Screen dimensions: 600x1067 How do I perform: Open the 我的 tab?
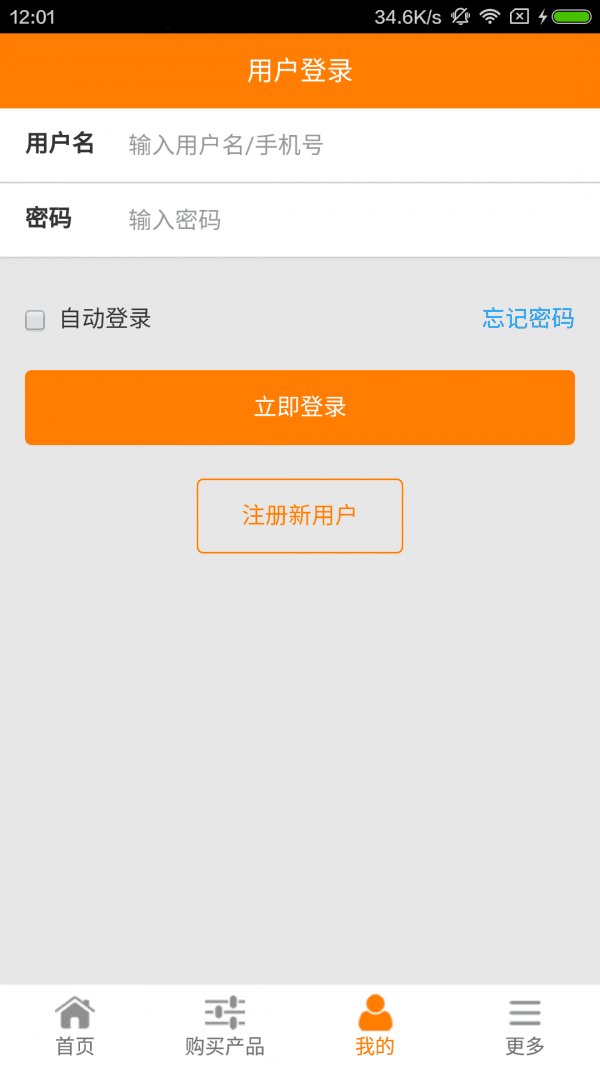click(375, 1025)
